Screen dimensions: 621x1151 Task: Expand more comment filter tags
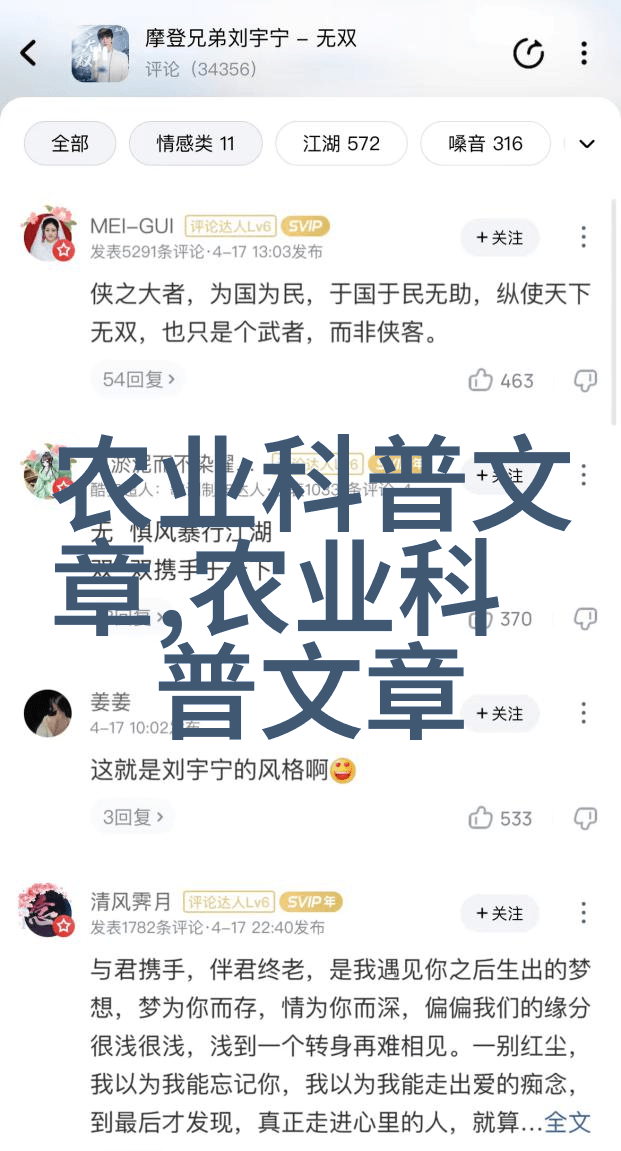tap(587, 143)
